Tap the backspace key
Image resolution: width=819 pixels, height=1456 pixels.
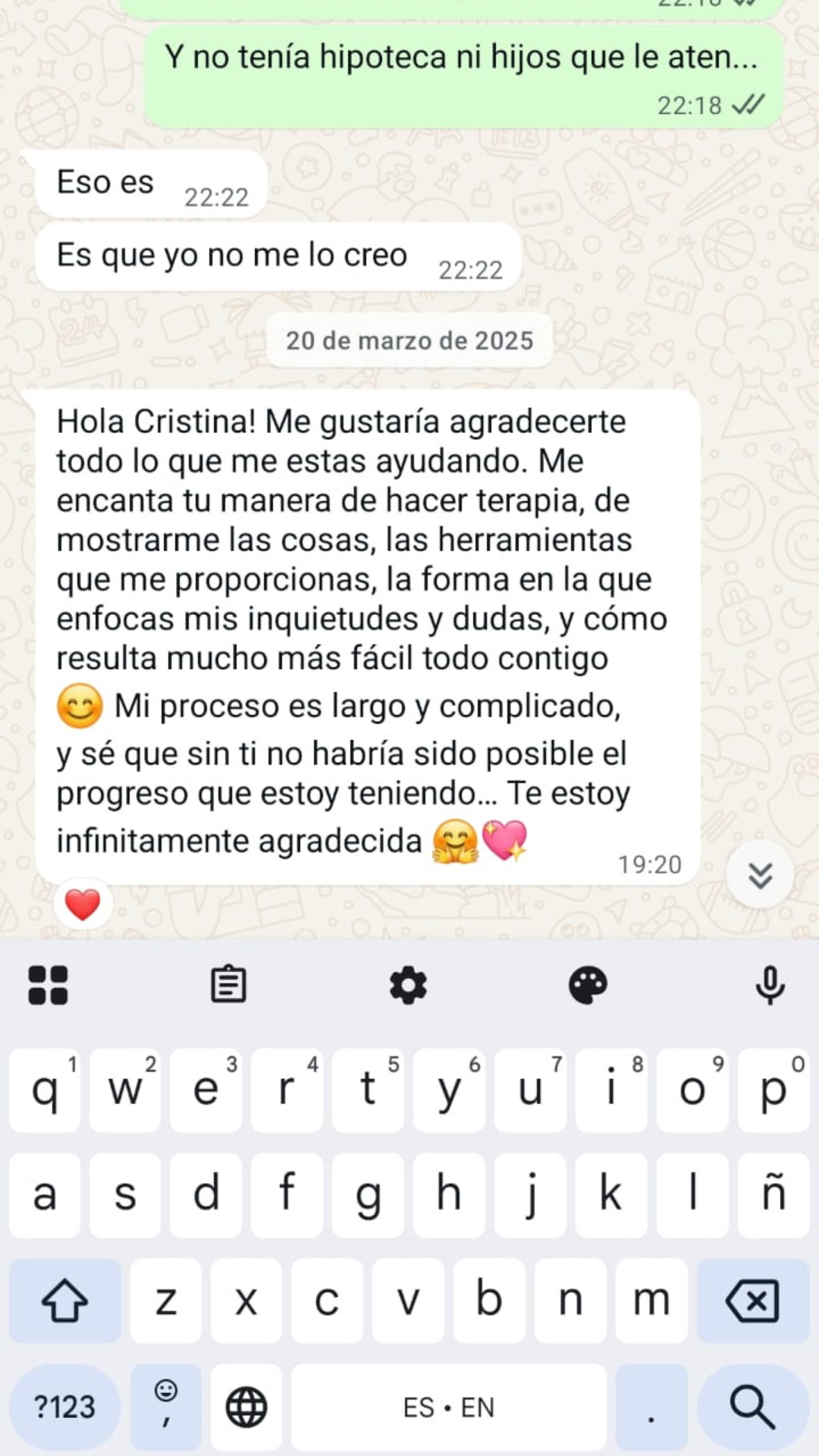pos(752,1301)
